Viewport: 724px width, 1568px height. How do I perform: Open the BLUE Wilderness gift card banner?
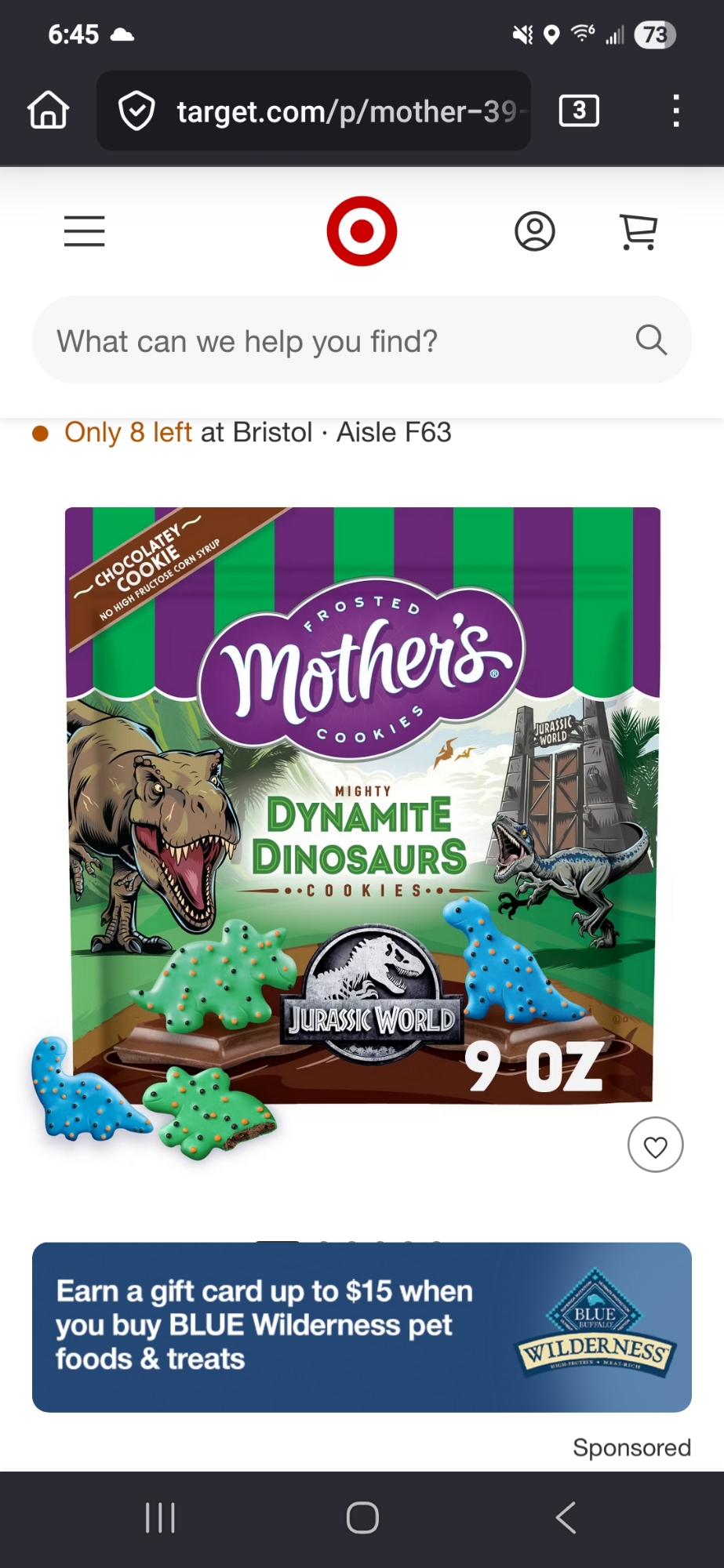tap(362, 1327)
